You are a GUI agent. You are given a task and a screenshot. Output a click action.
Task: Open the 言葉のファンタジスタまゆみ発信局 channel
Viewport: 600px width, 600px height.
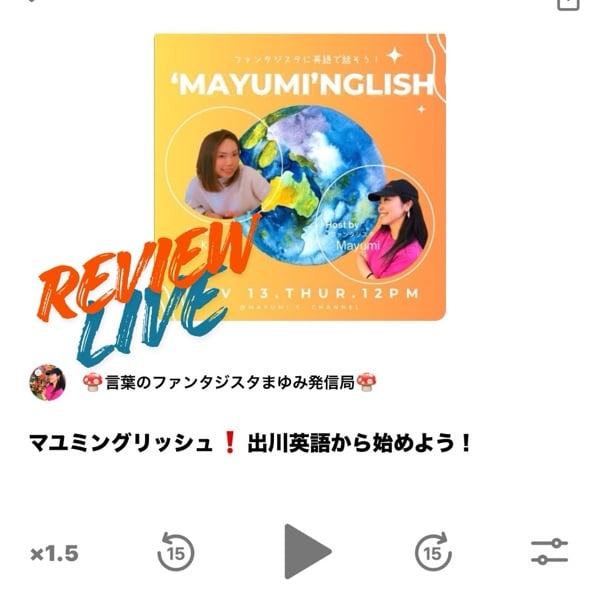(x=230, y=382)
